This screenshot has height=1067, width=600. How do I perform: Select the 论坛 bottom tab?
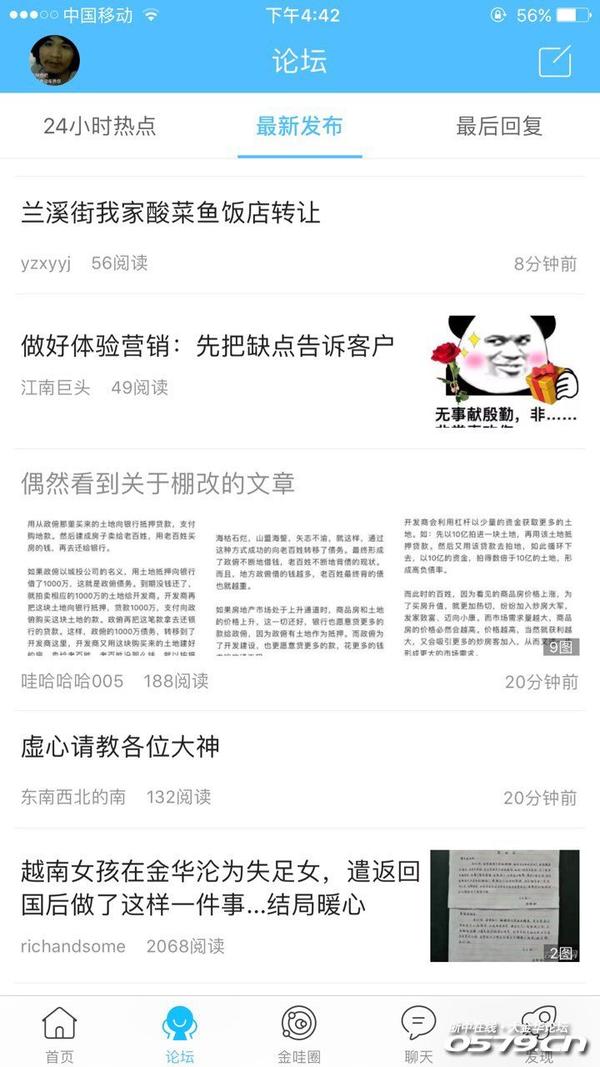pyautogui.click(x=180, y=1035)
